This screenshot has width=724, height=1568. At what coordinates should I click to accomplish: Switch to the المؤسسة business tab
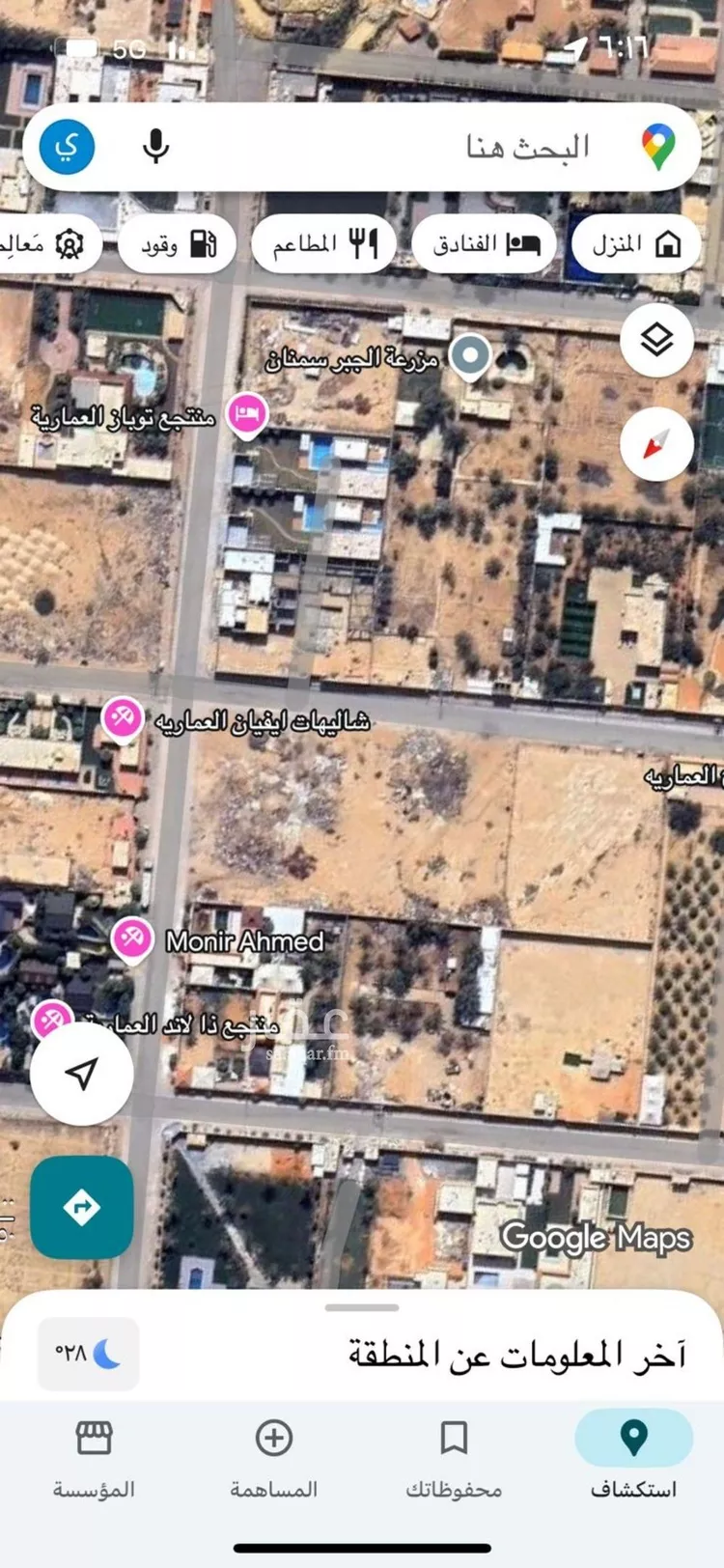(x=94, y=1456)
